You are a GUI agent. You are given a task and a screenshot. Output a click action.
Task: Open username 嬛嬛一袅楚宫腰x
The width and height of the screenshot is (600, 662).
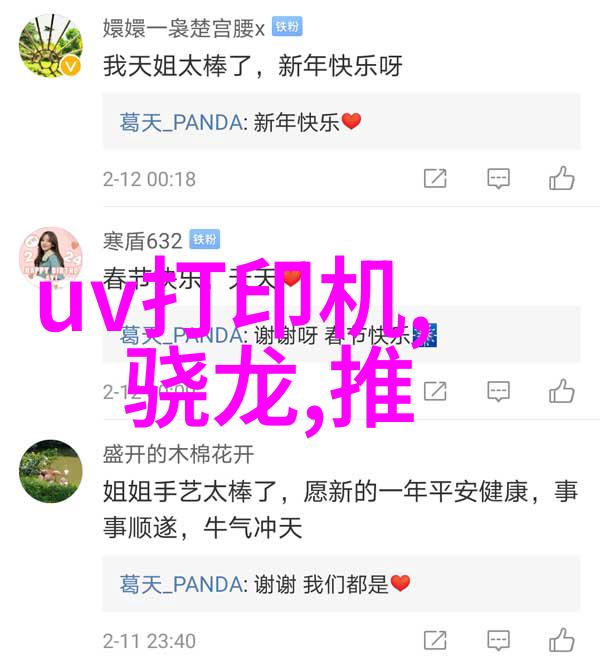pyautogui.click(x=181, y=26)
